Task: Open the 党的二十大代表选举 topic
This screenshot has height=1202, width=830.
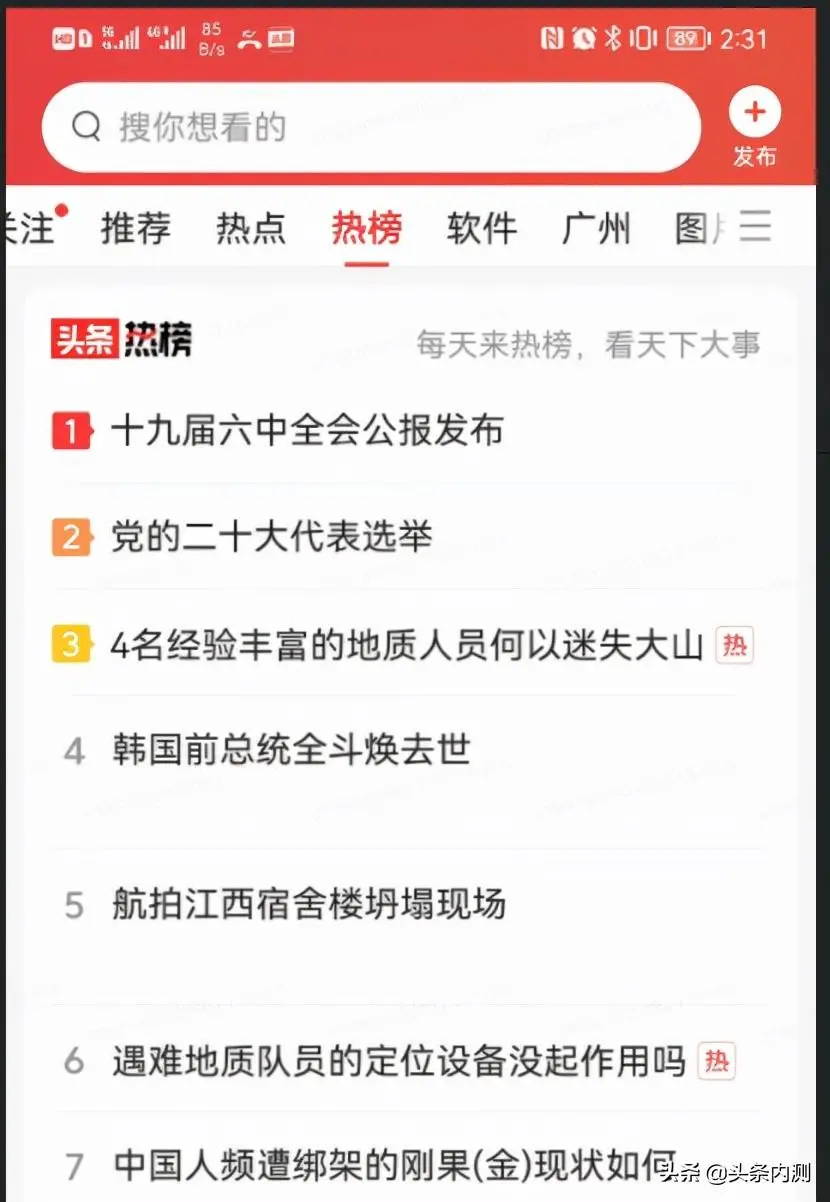Action: [270, 537]
